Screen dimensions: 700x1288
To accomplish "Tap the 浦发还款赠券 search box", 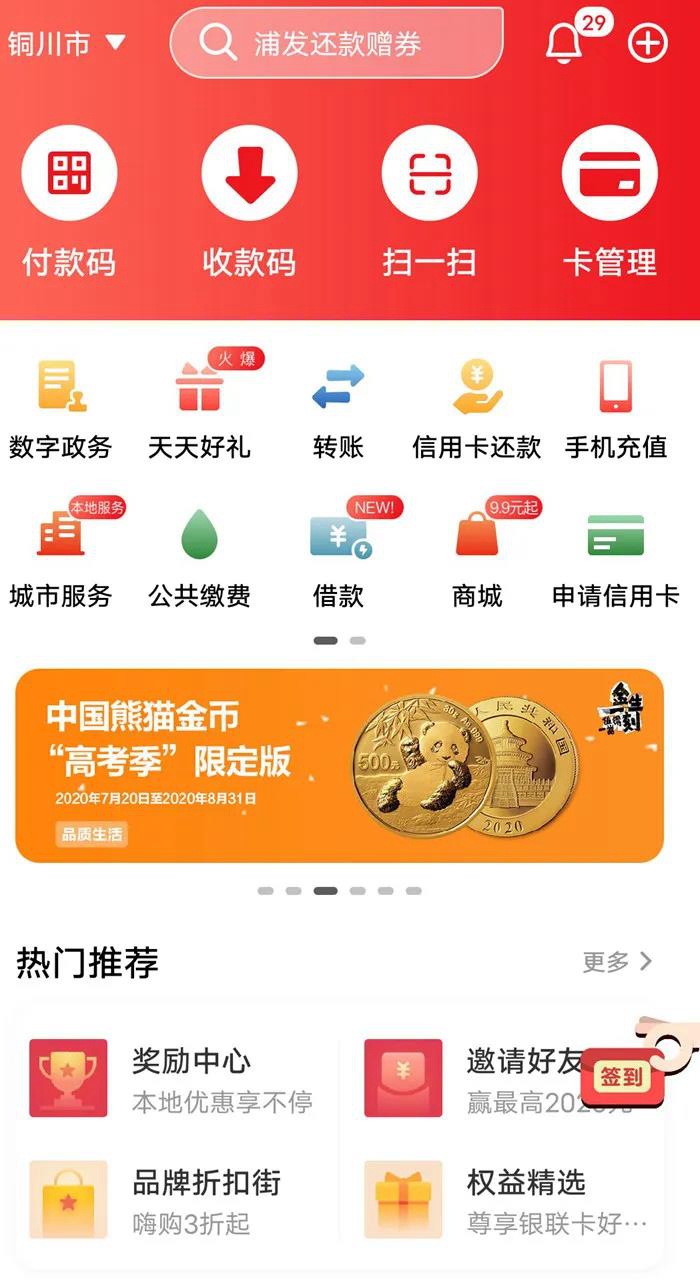I will pyautogui.click(x=336, y=43).
